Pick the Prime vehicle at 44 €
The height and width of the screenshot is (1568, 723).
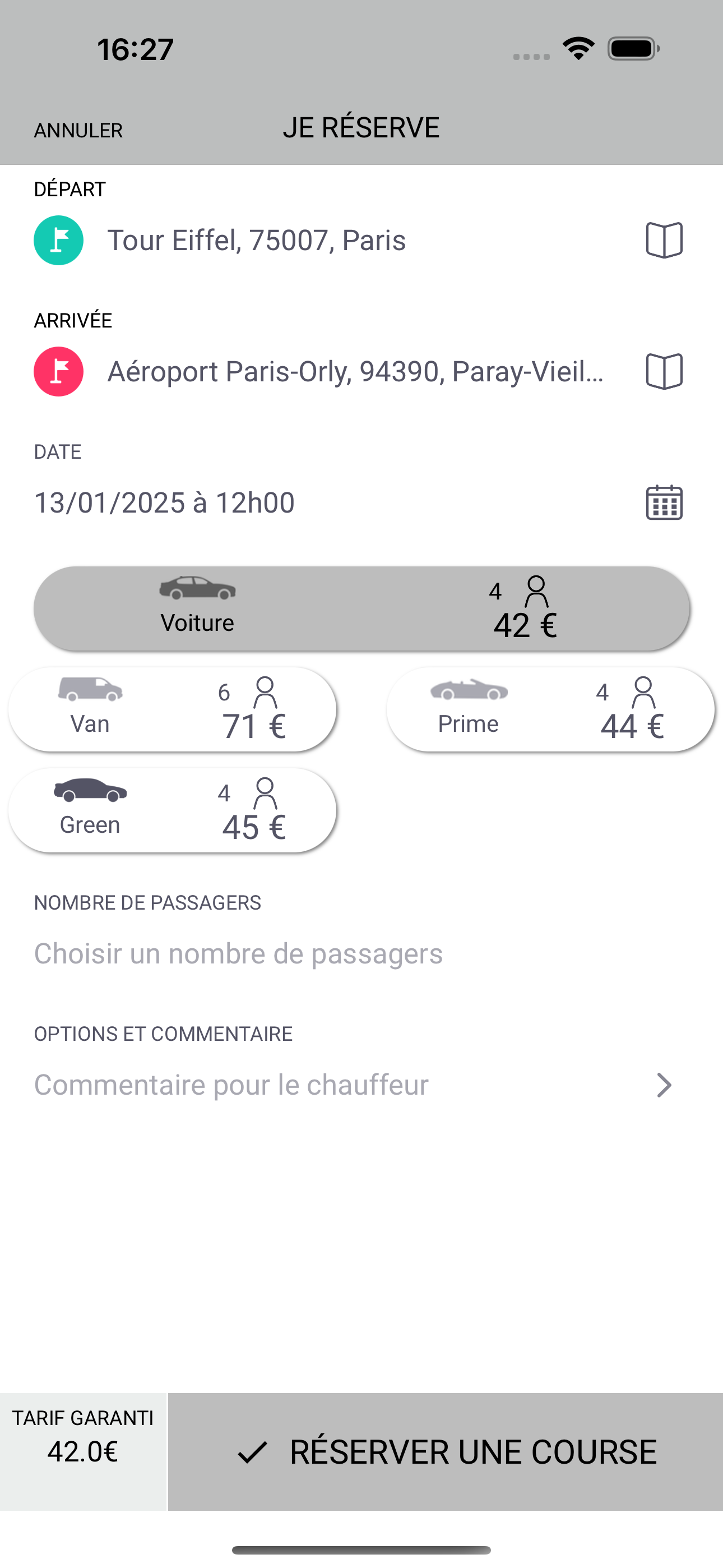550,709
